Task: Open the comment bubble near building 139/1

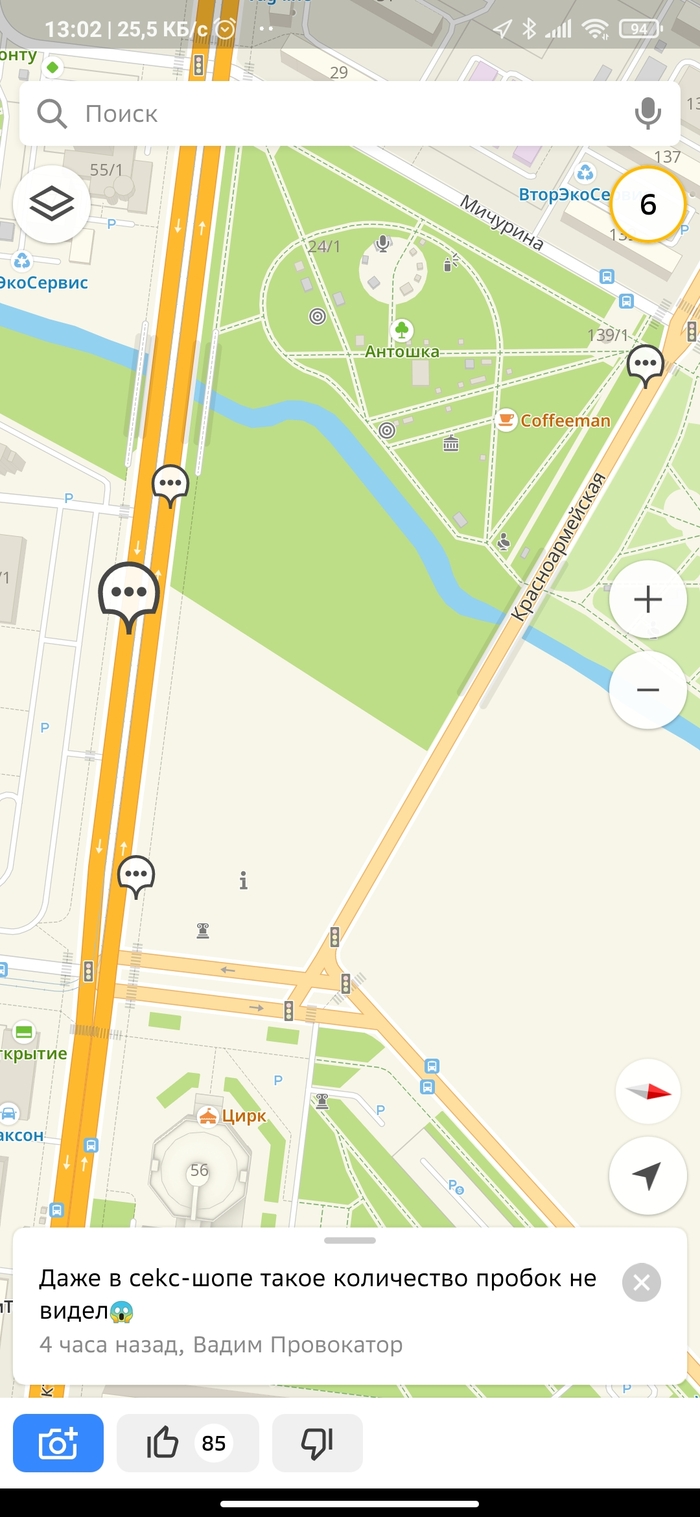Action: [x=645, y=365]
